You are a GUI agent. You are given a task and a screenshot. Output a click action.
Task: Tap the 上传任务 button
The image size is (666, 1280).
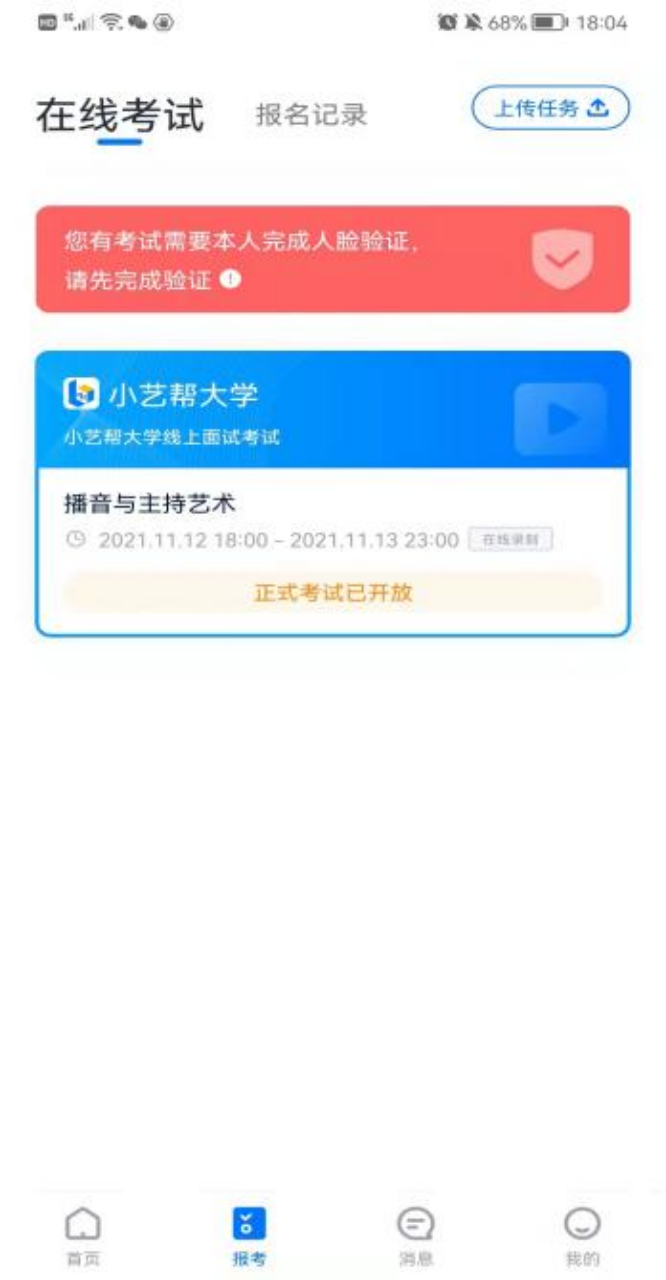[x=550, y=109]
